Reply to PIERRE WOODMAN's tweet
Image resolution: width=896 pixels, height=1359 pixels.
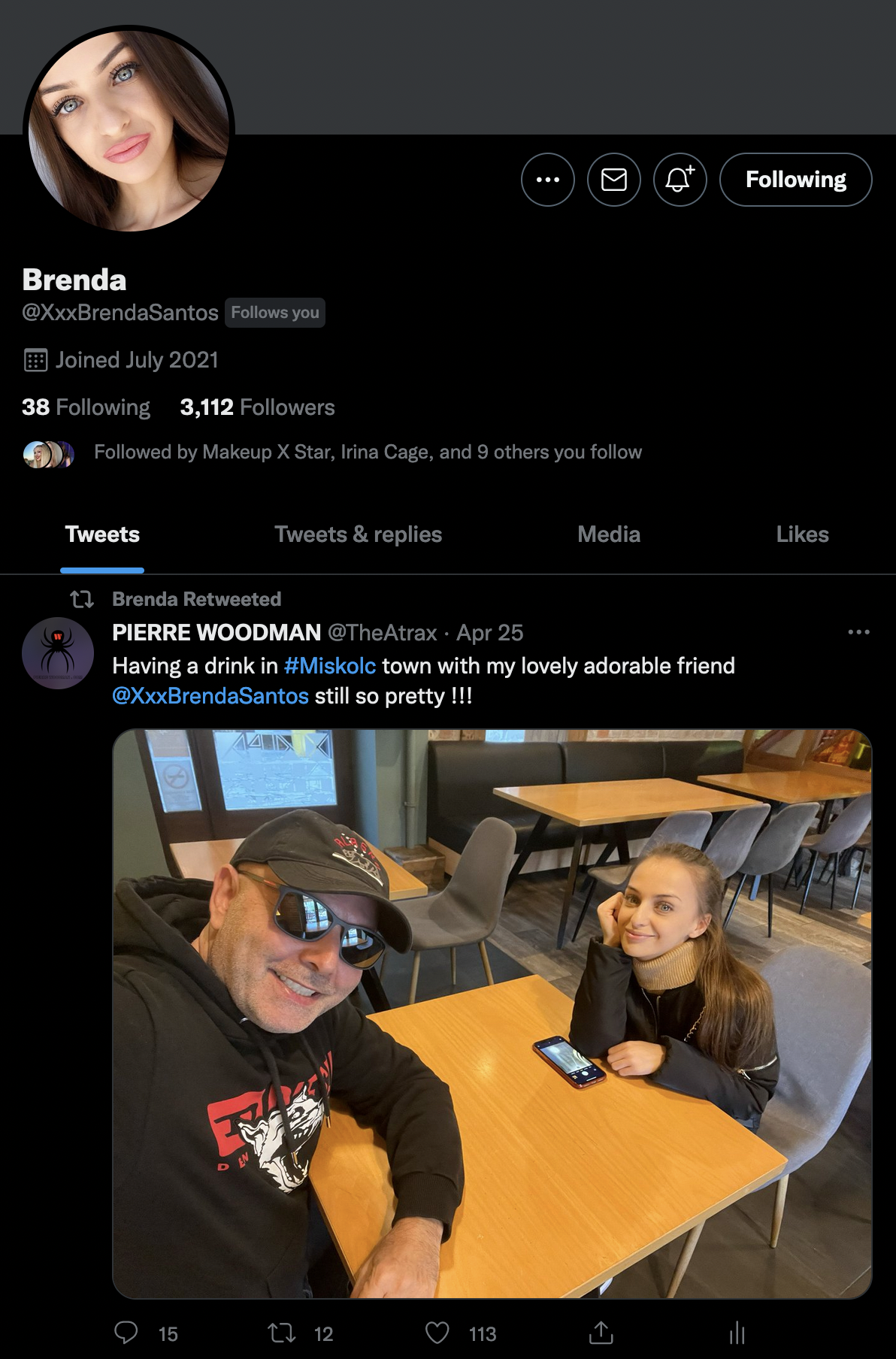coord(126,1333)
